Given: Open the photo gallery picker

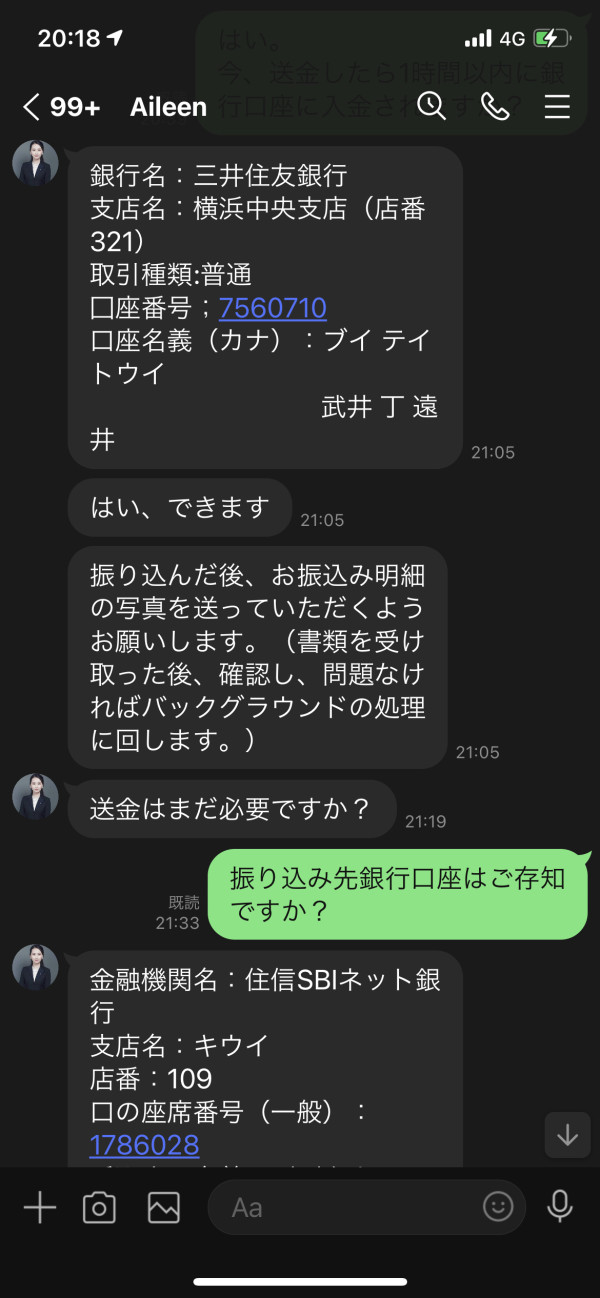Looking at the screenshot, I should [x=163, y=1208].
